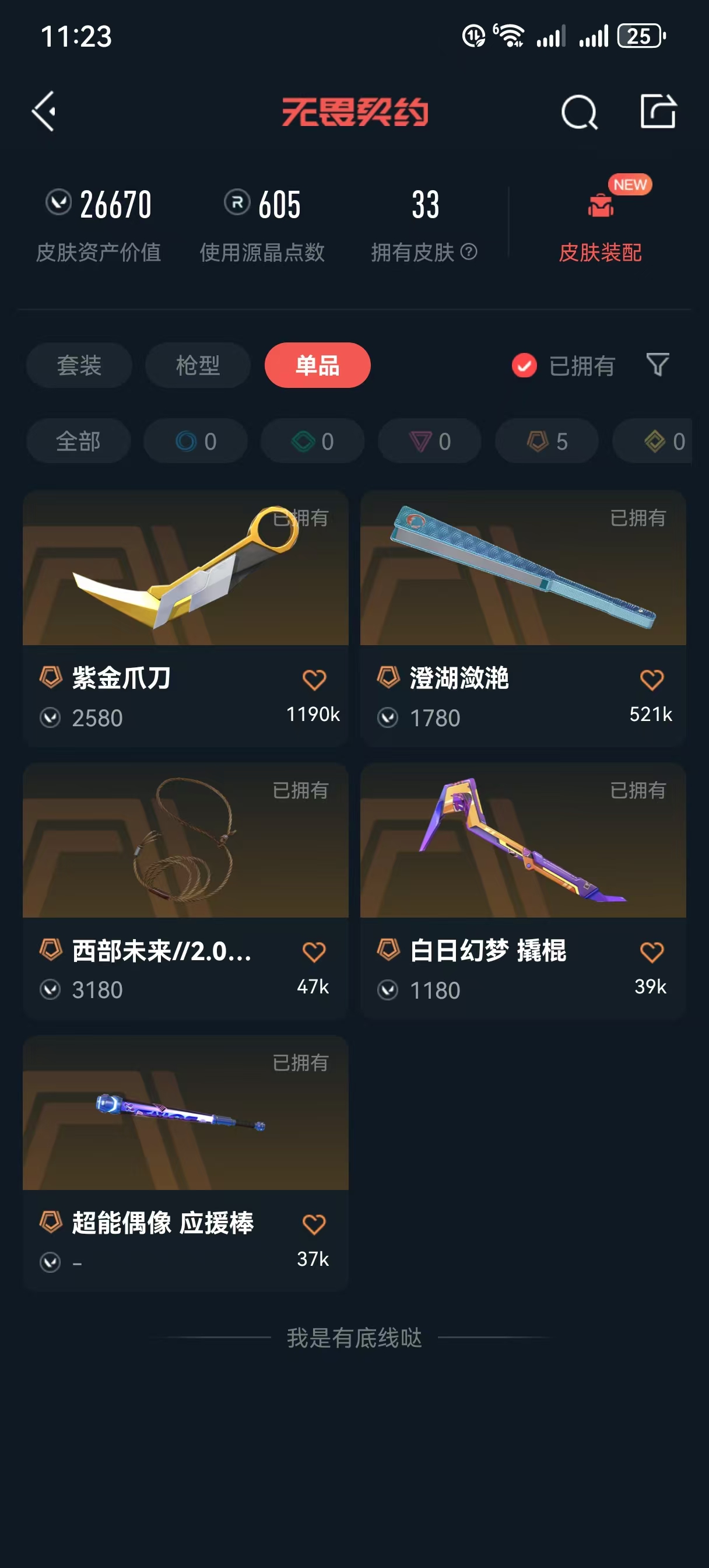Open the 超能偶像 应援棒 skin card
Image resolution: width=709 pixels, height=1568 pixels.
tap(185, 1163)
